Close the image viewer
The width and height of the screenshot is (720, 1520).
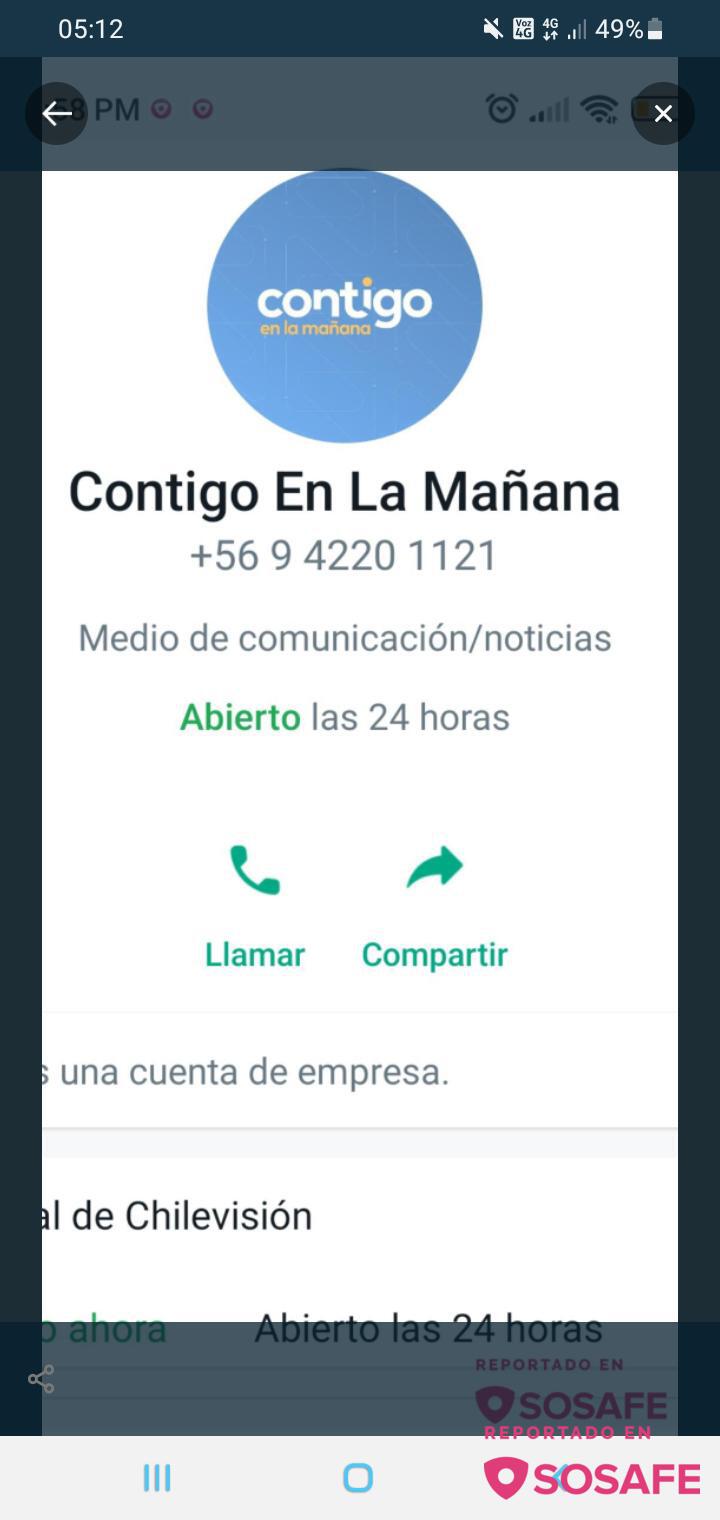[663, 113]
